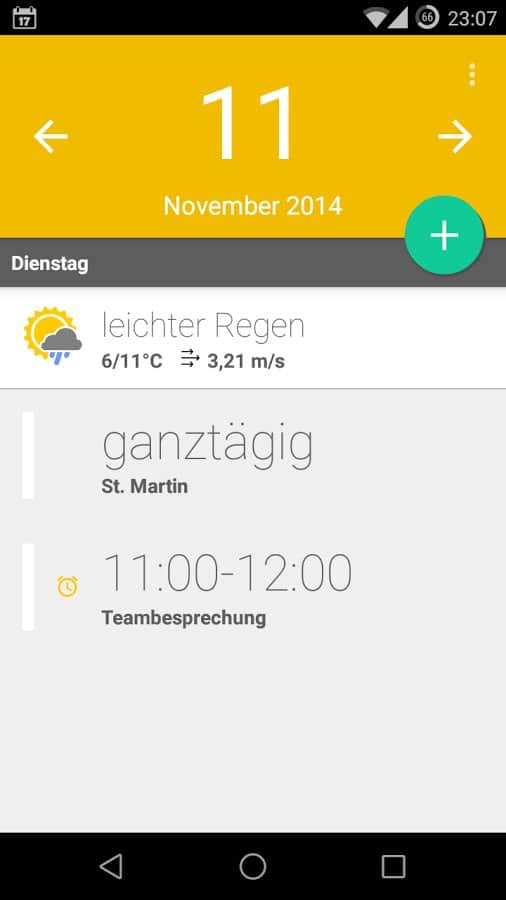
Task: Go to the system home screen
Action: point(252,866)
